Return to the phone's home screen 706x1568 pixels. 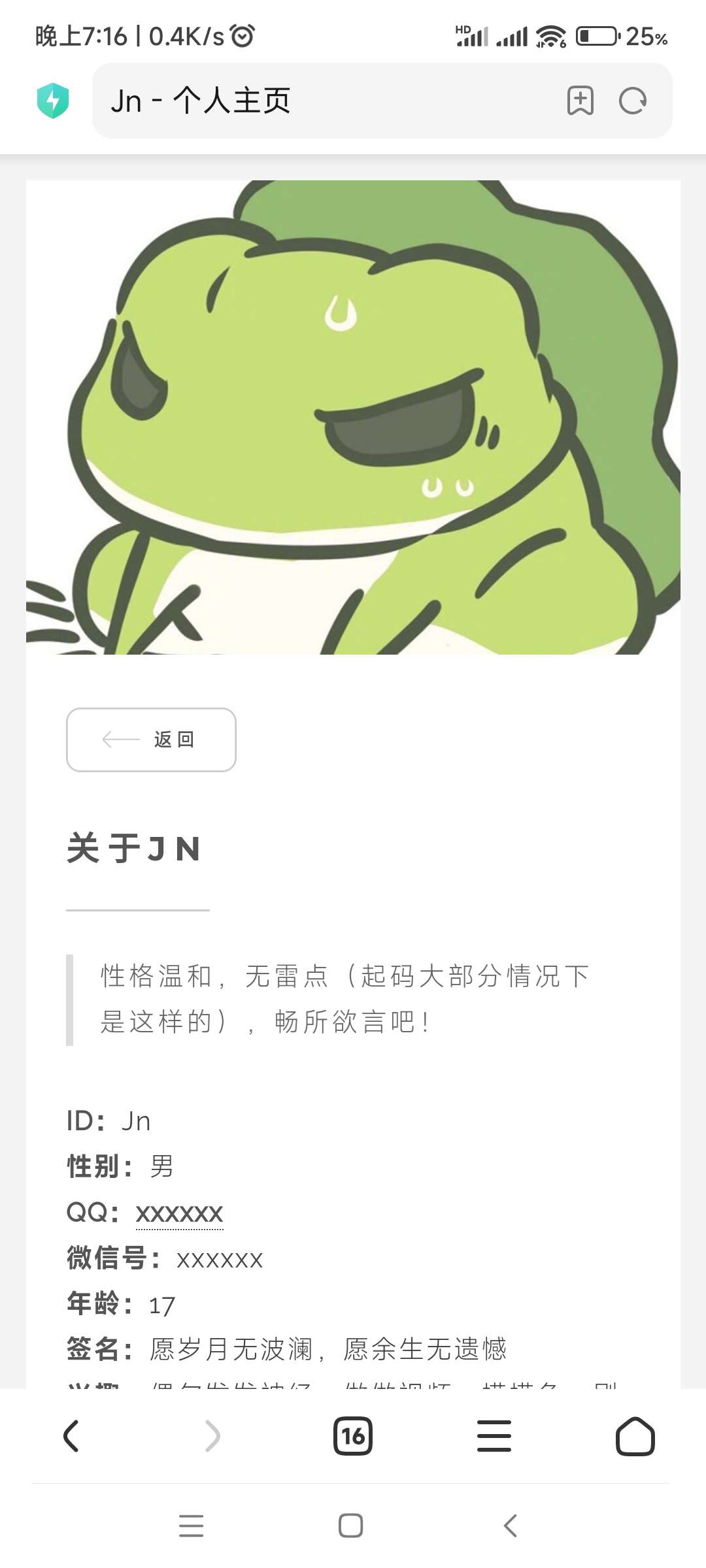click(351, 1526)
